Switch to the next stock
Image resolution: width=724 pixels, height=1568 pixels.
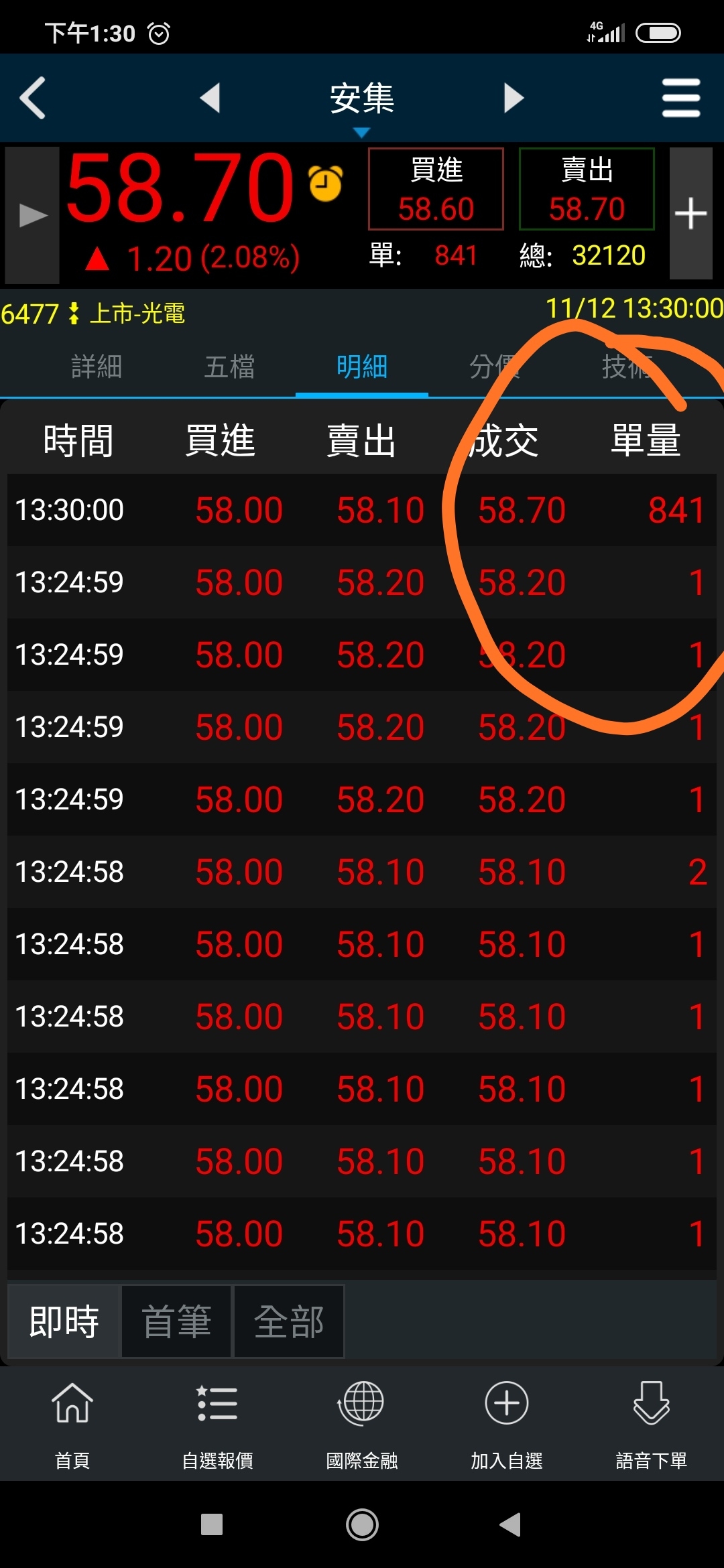(x=514, y=98)
